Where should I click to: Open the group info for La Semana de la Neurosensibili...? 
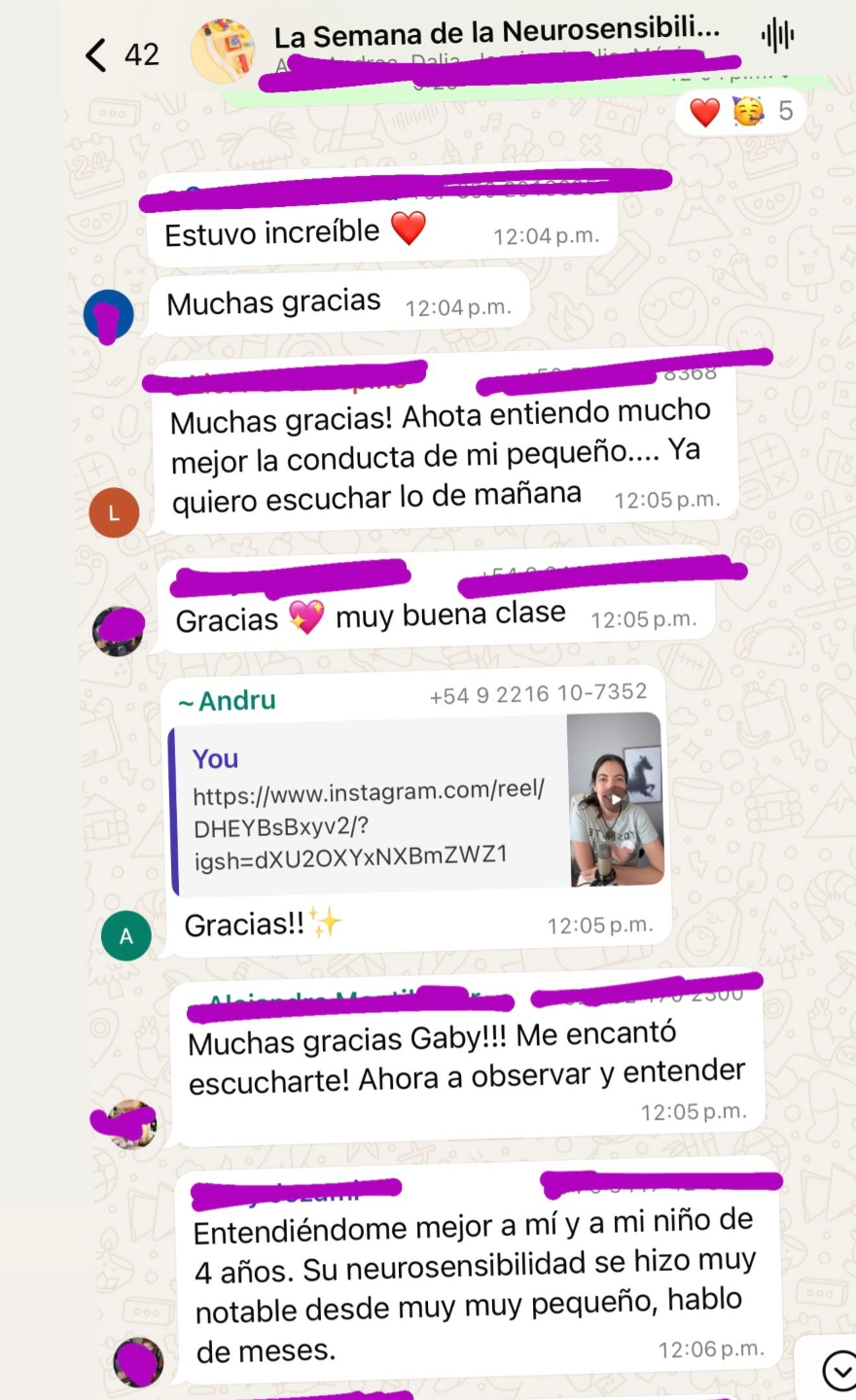point(496,36)
